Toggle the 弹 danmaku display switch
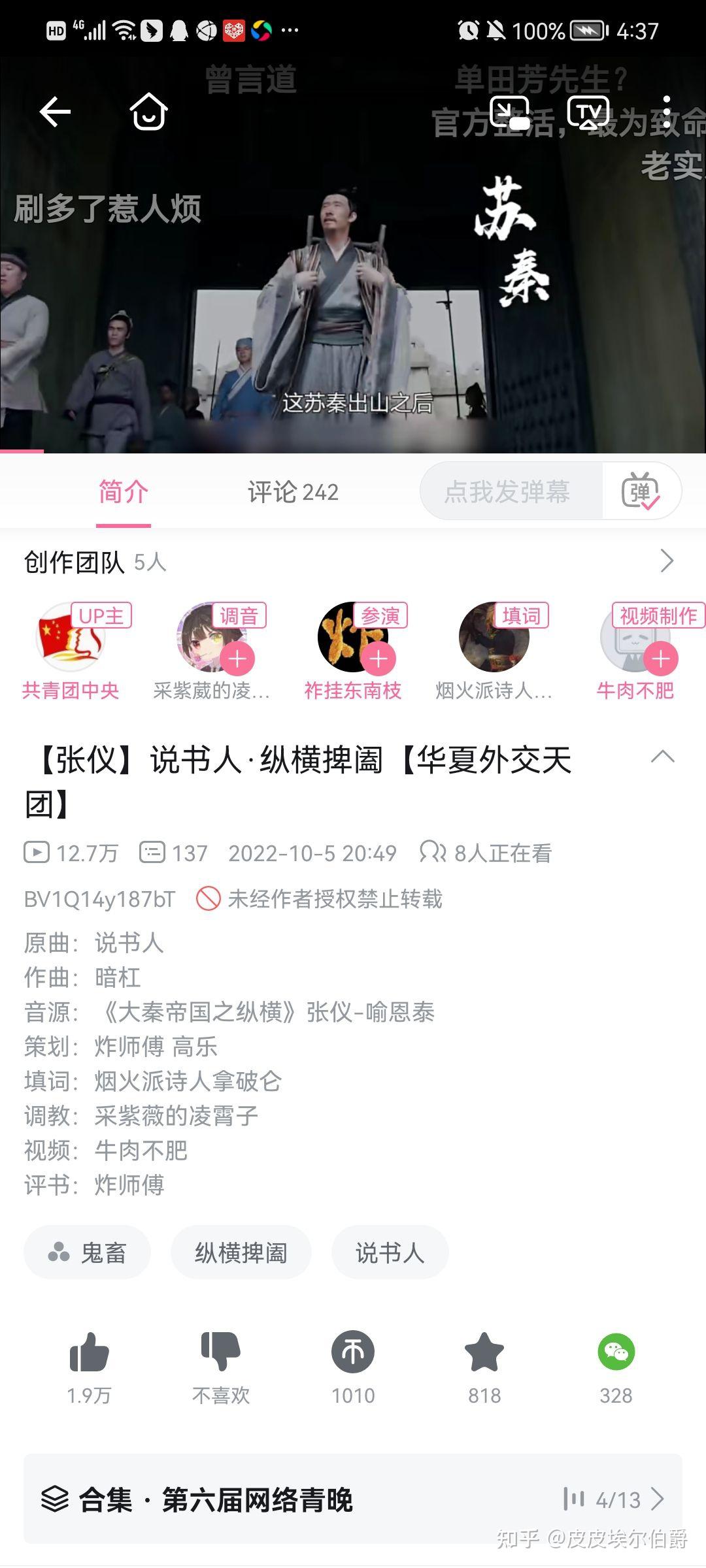This screenshot has height=1568, width=706. 641,492
